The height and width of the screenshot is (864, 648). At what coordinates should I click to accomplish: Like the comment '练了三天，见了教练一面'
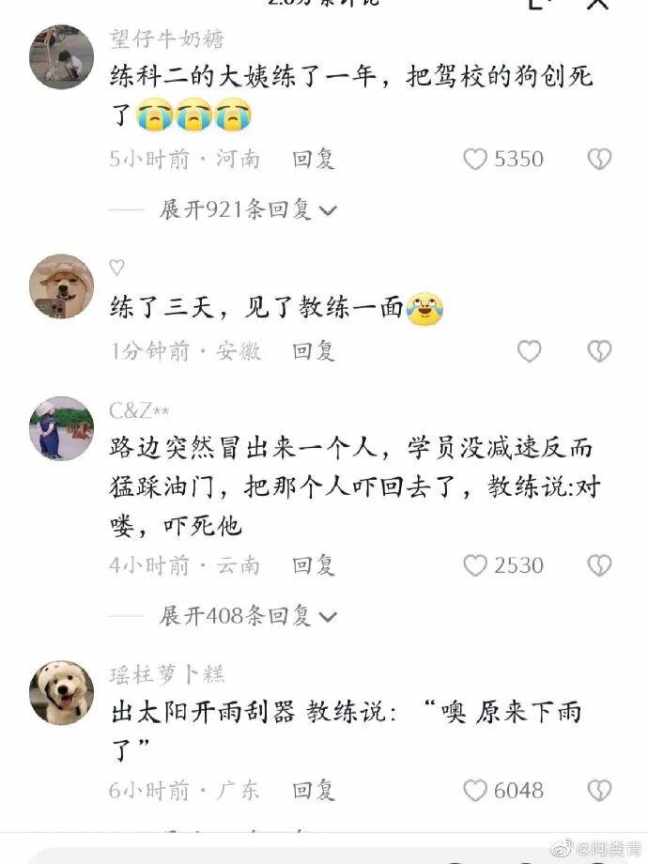pos(529,351)
